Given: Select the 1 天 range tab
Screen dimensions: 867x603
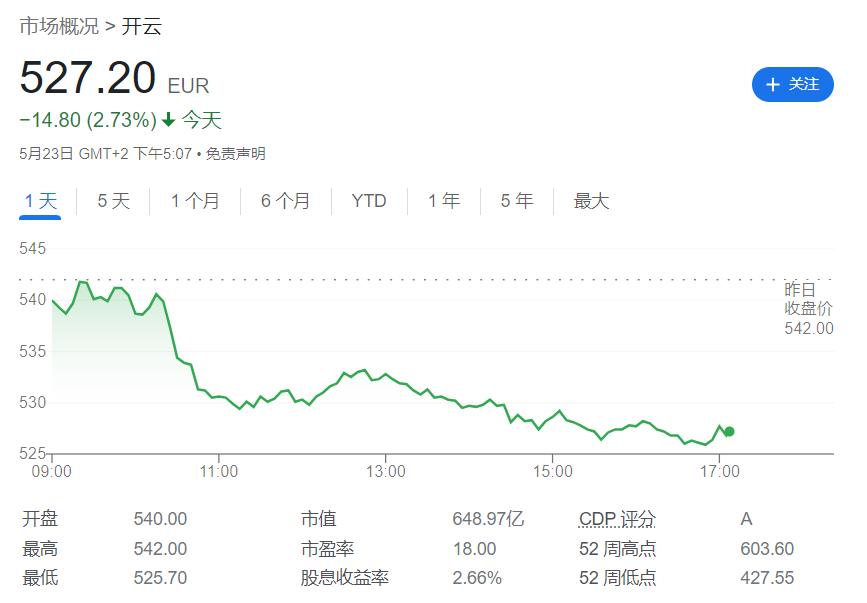Looking at the screenshot, I should pyautogui.click(x=40, y=201).
